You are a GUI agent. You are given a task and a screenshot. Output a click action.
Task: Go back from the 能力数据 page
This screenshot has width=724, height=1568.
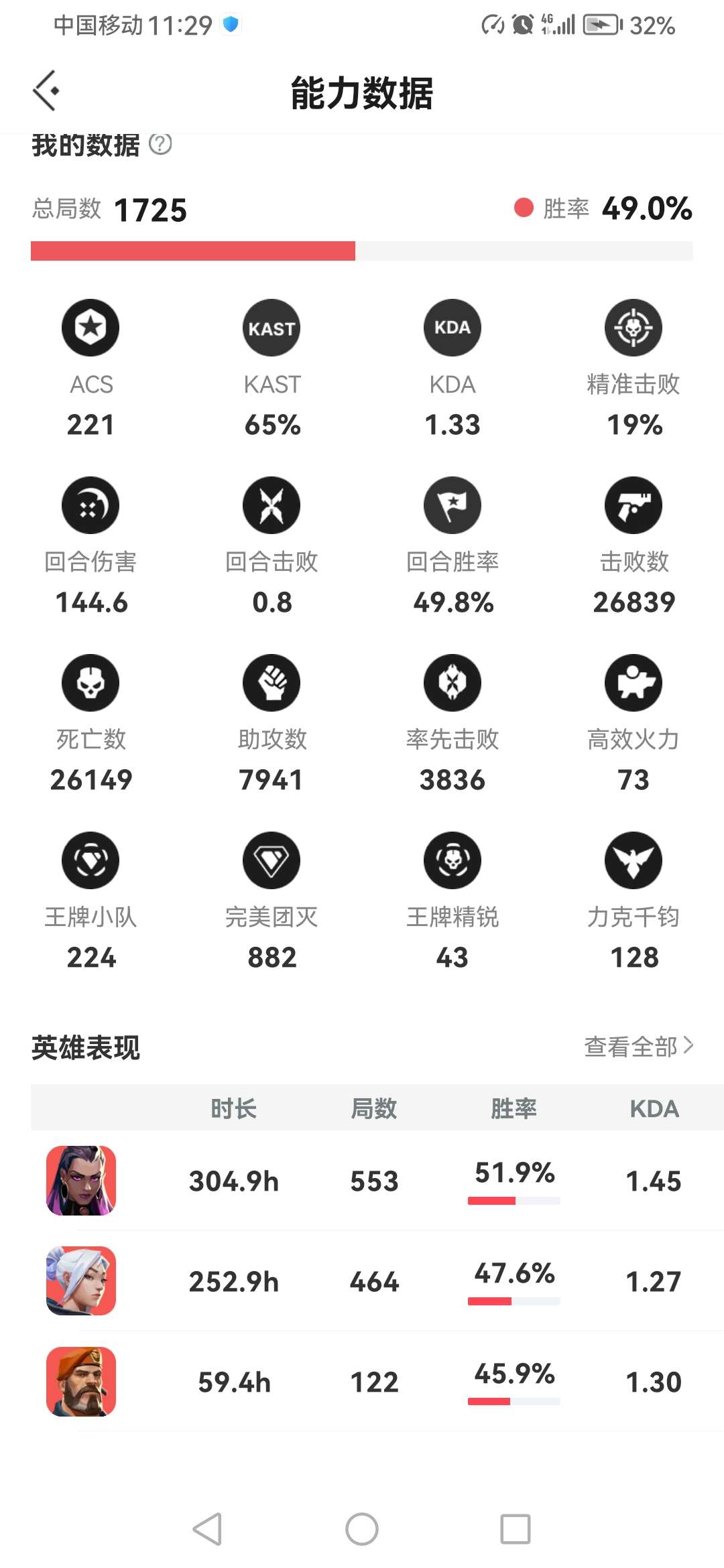46,90
